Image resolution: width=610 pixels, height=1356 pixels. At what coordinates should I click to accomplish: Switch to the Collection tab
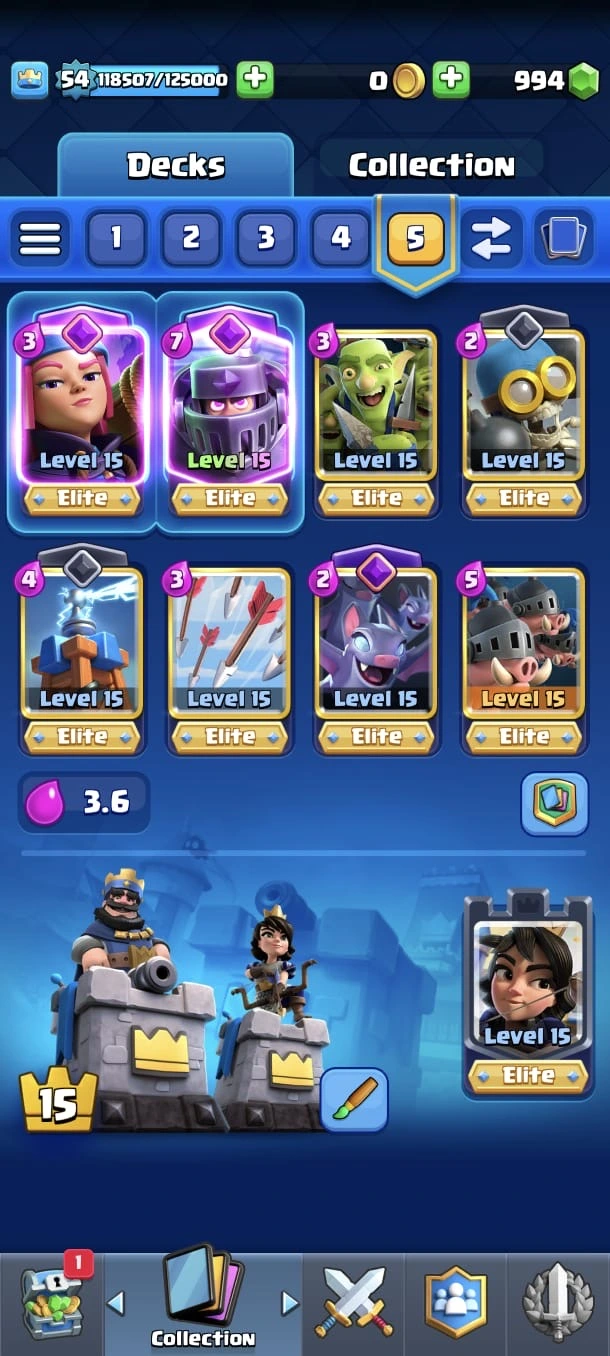coord(431,165)
